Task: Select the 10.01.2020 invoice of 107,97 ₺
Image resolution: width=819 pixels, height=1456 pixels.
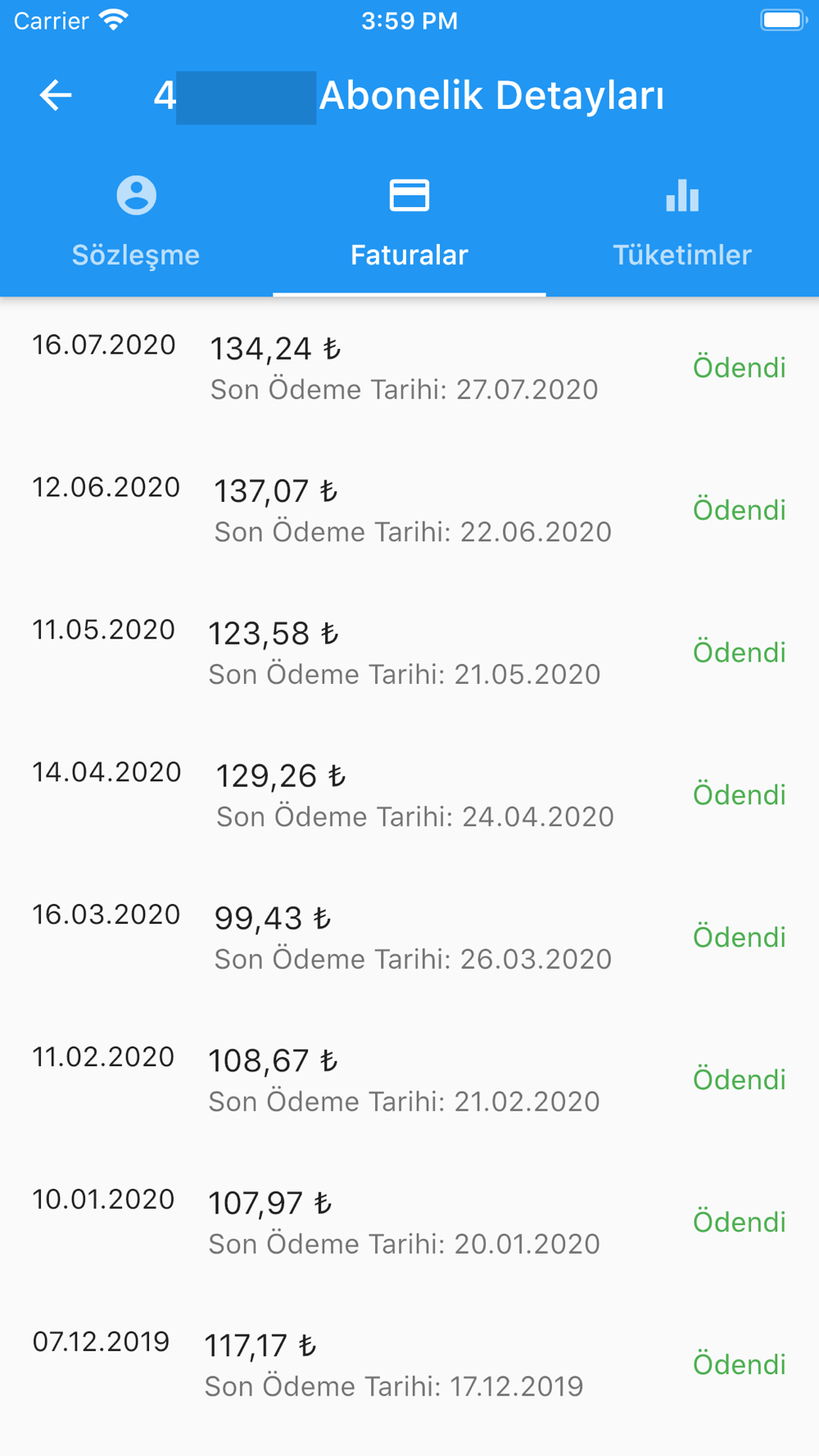Action: (x=409, y=1223)
